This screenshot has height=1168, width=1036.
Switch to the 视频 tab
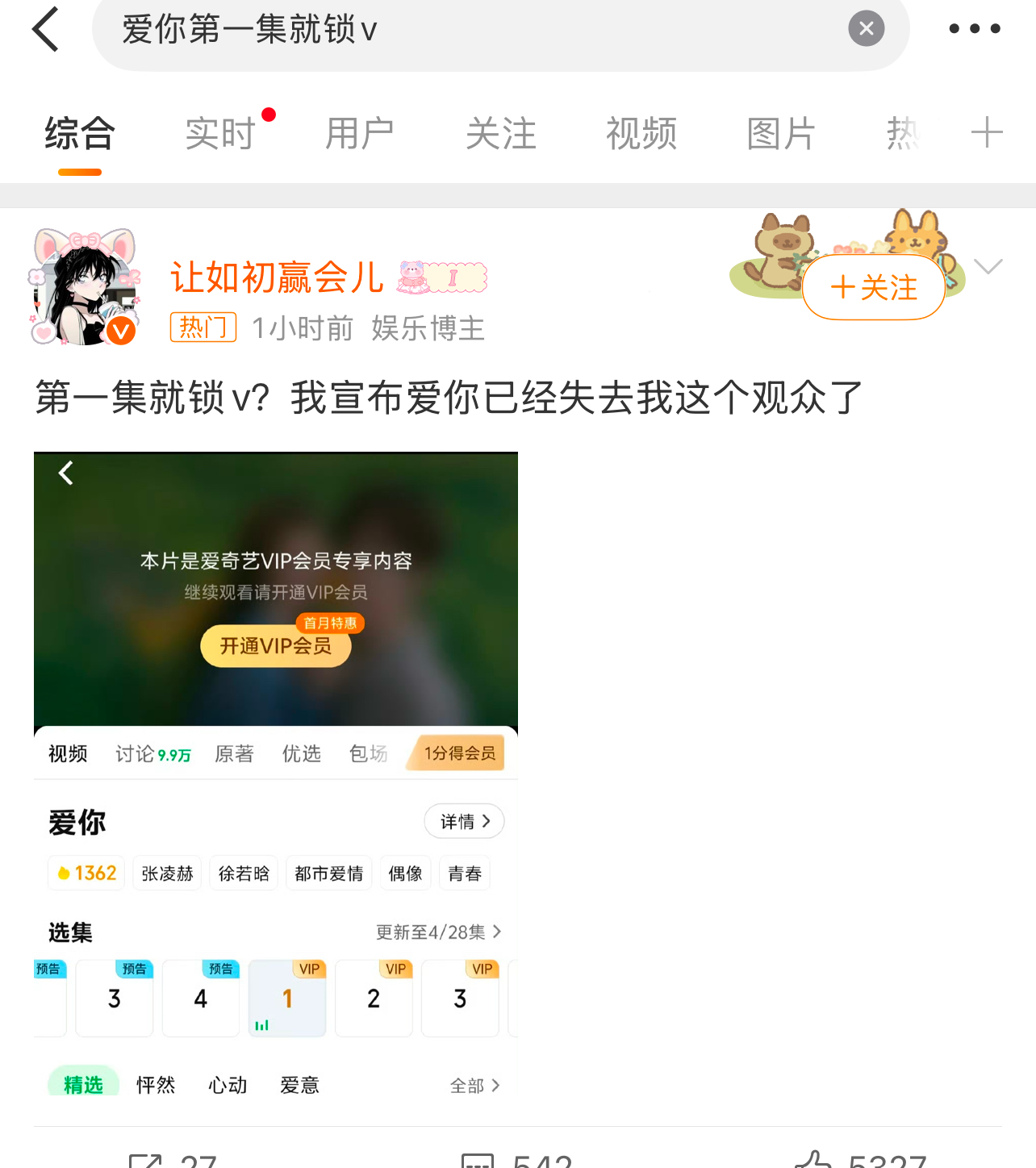[641, 134]
